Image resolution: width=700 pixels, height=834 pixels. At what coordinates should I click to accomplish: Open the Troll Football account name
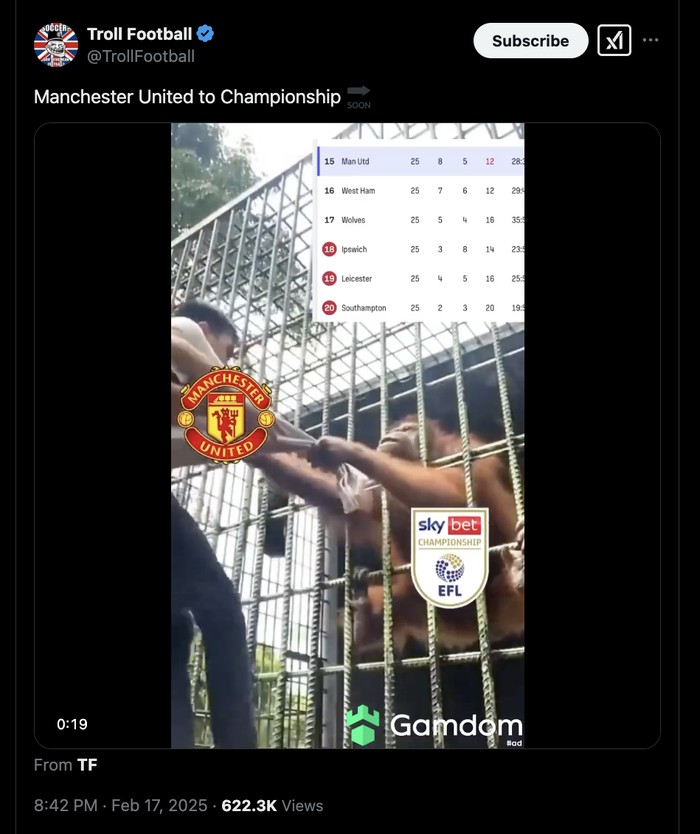point(139,34)
